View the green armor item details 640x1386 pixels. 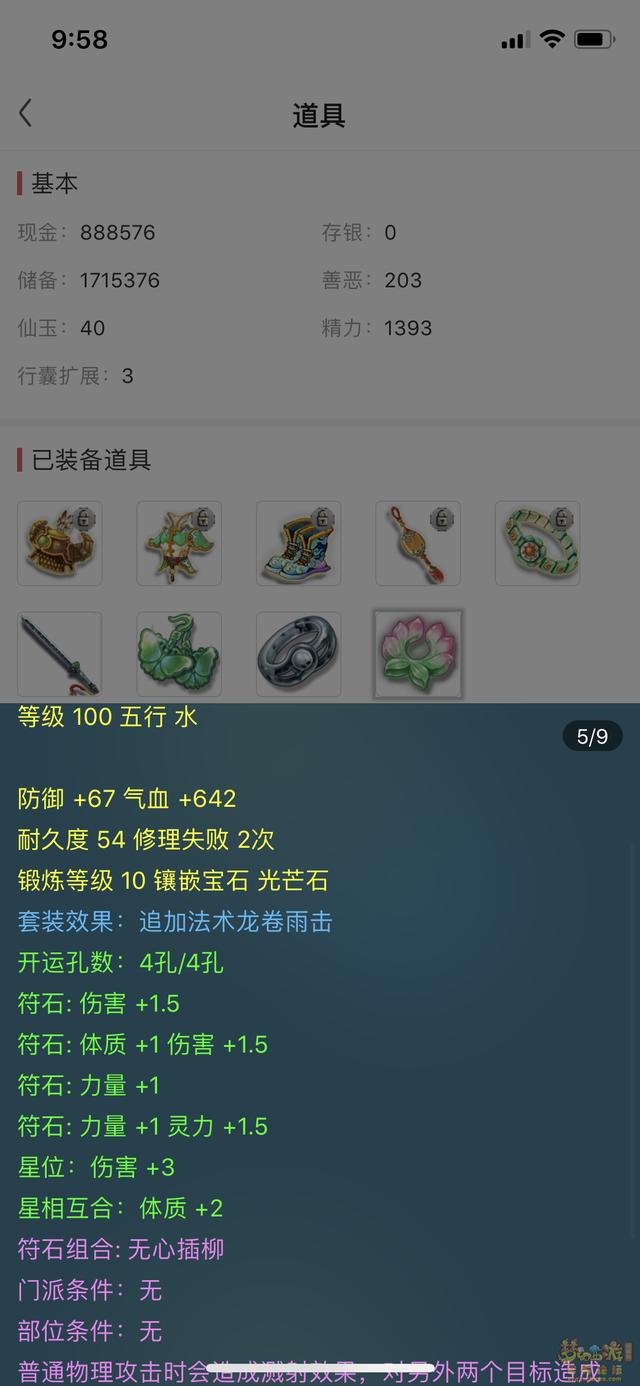[179, 543]
